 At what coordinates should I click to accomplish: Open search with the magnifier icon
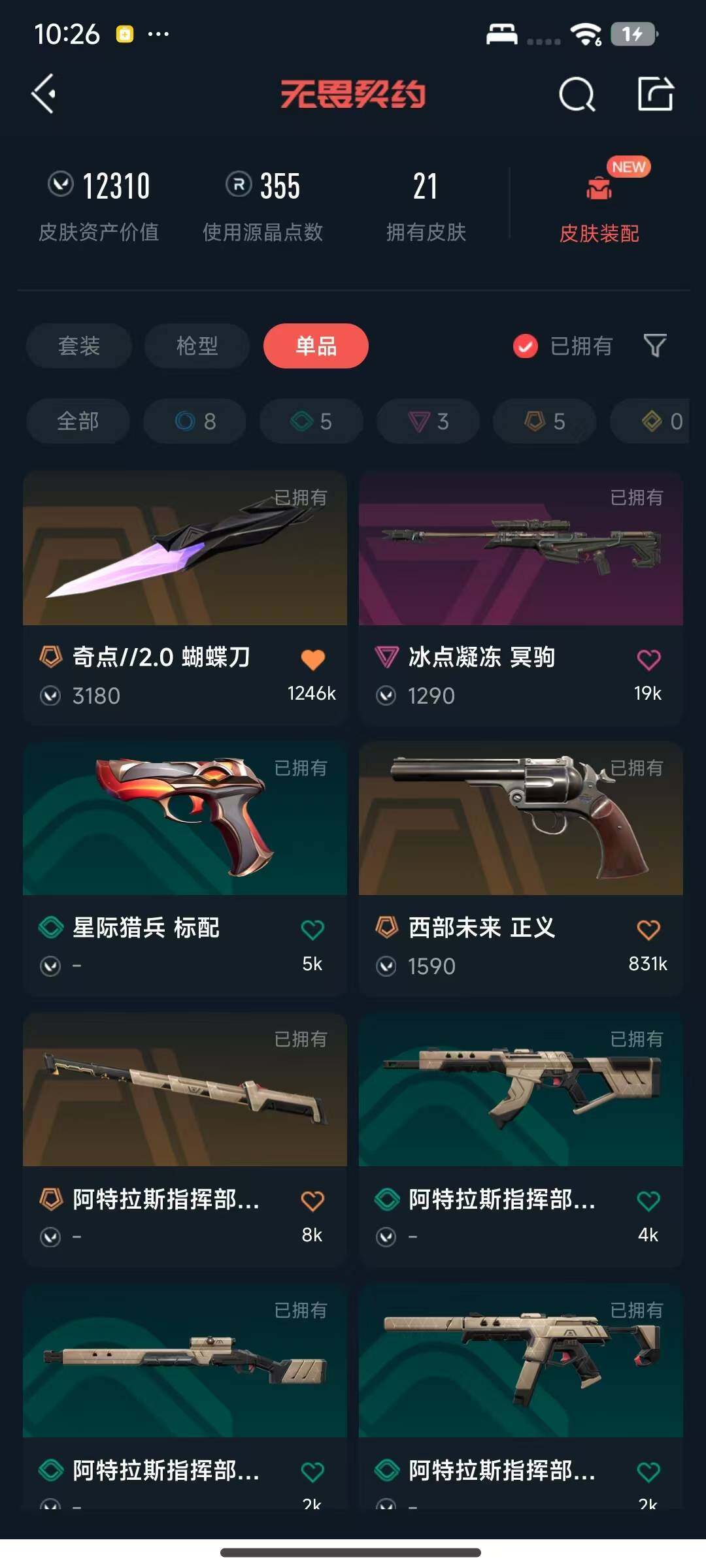577,95
